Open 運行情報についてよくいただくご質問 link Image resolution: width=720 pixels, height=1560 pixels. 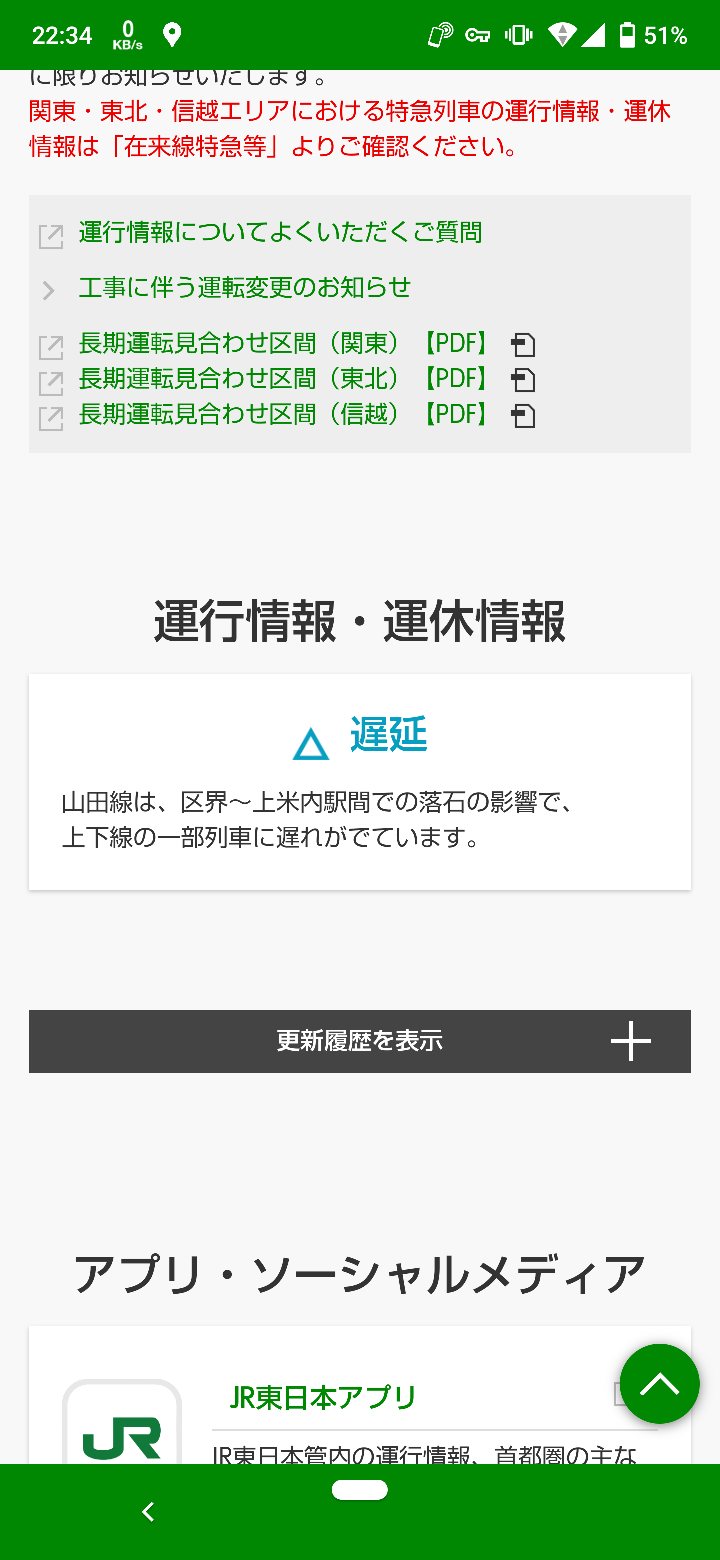coord(280,233)
